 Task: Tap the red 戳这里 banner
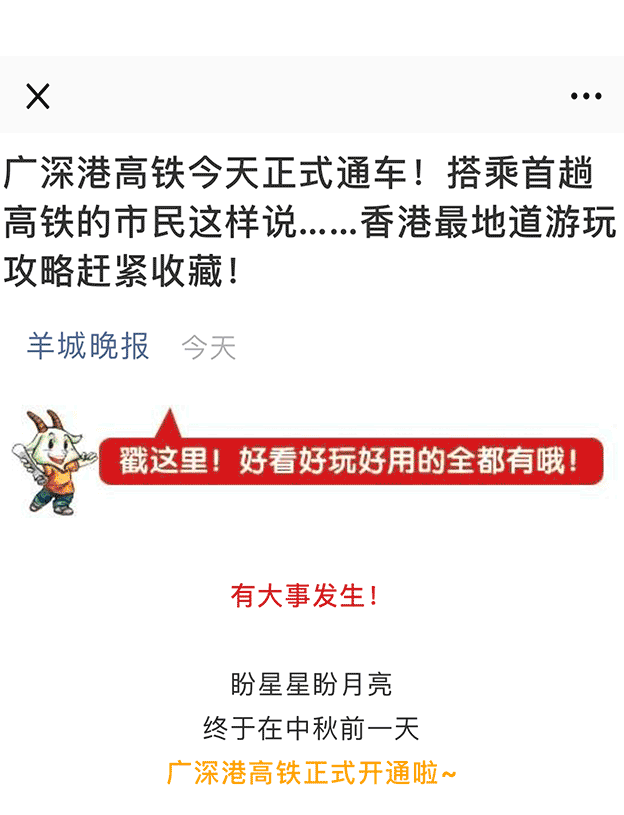(350, 461)
